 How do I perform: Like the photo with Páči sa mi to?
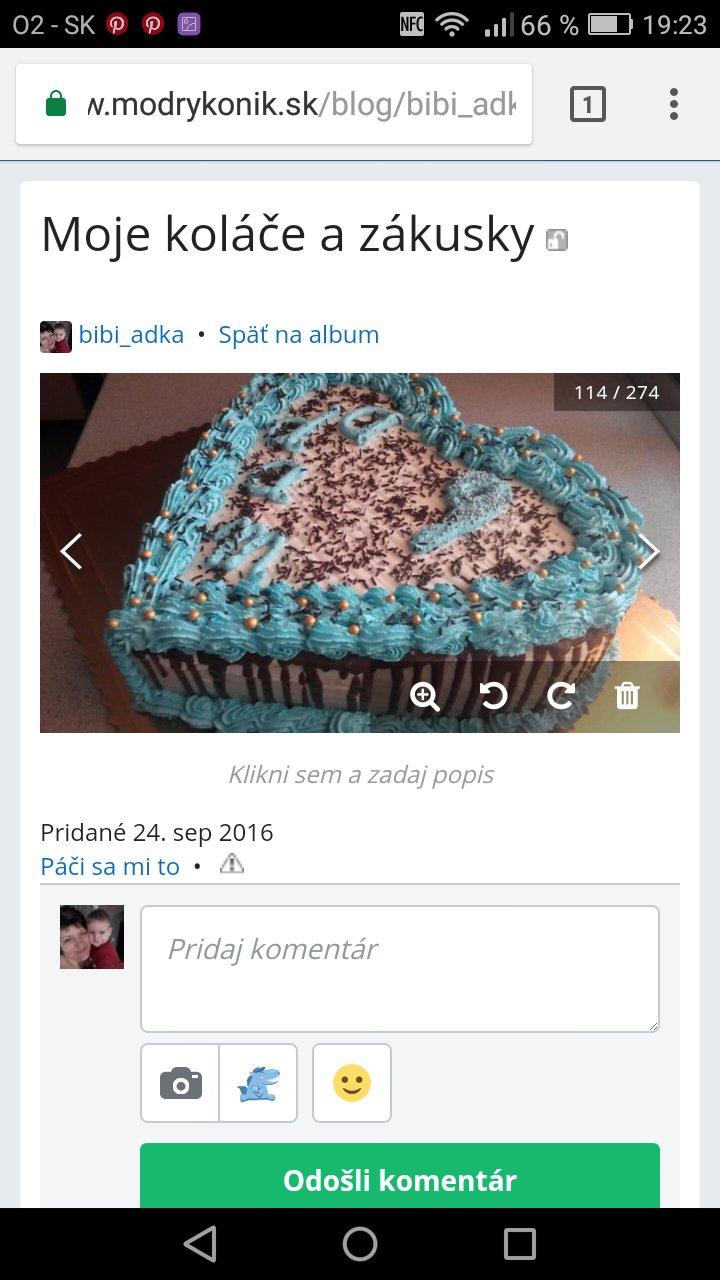pos(110,867)
